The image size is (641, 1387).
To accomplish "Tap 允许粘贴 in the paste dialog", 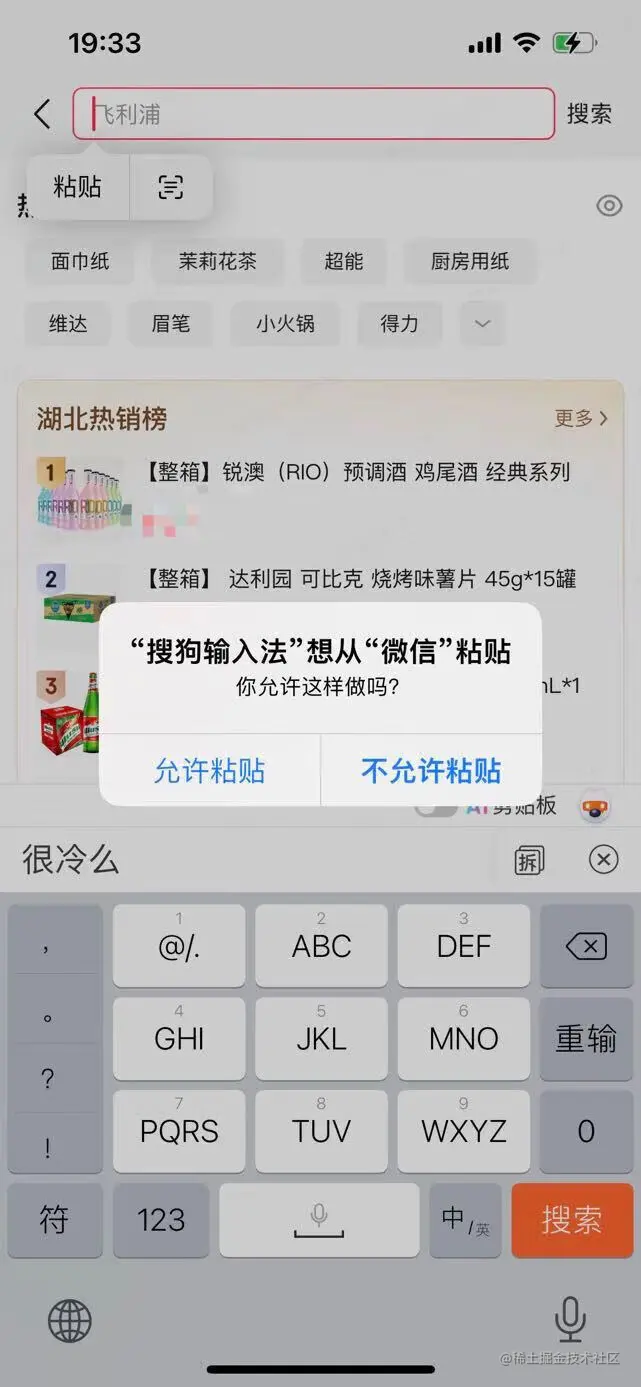I will [209, 770].
